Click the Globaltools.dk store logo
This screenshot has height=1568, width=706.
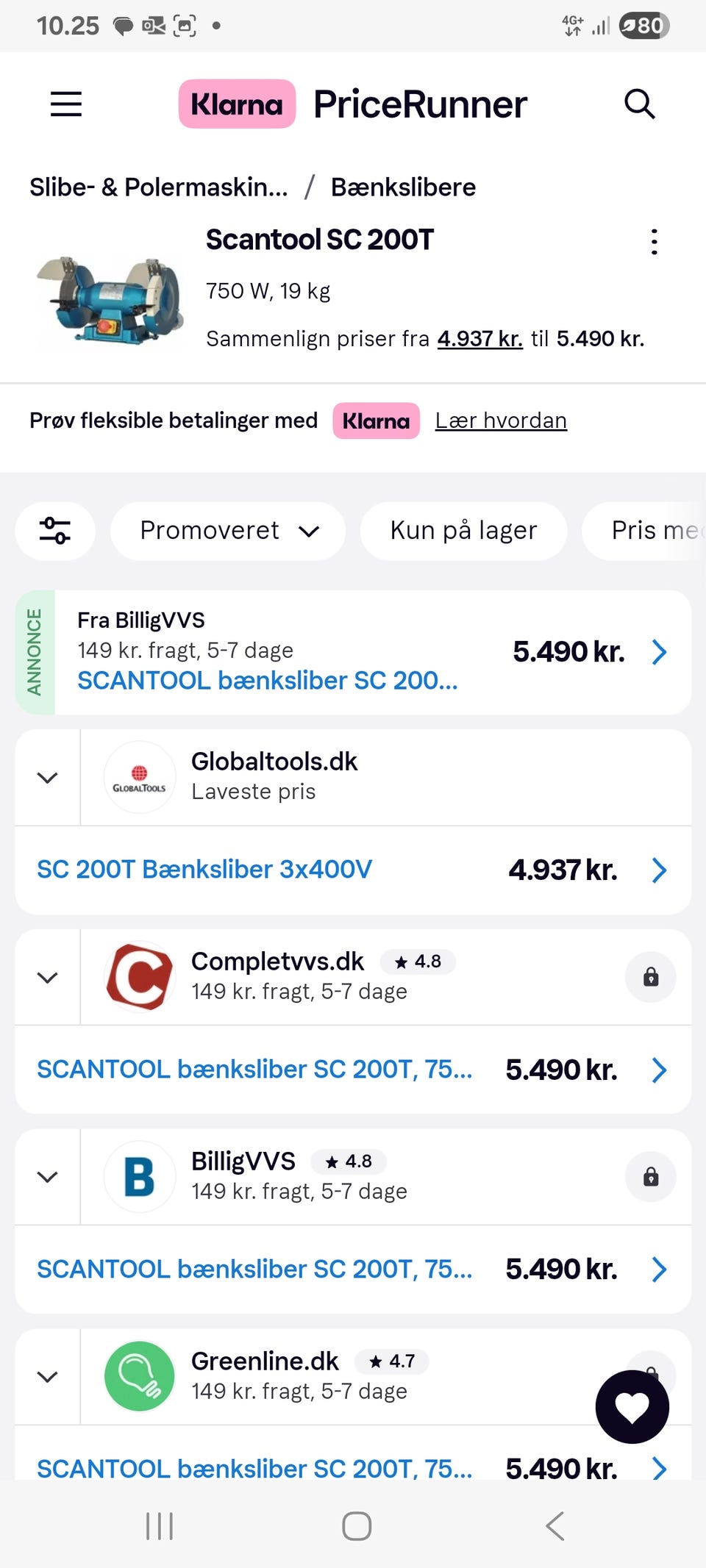click(x=139, y=777)
